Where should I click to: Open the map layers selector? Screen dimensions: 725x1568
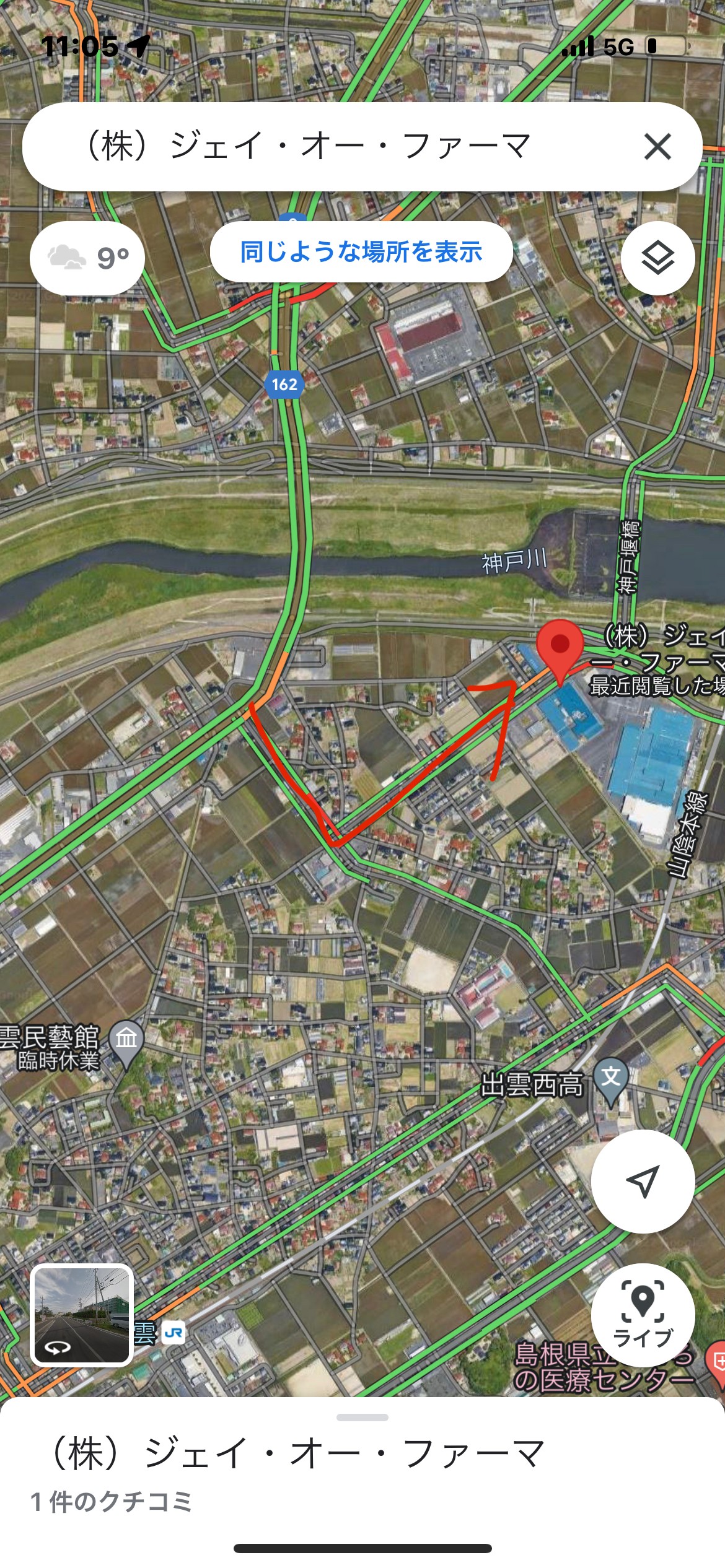(657, 258)
